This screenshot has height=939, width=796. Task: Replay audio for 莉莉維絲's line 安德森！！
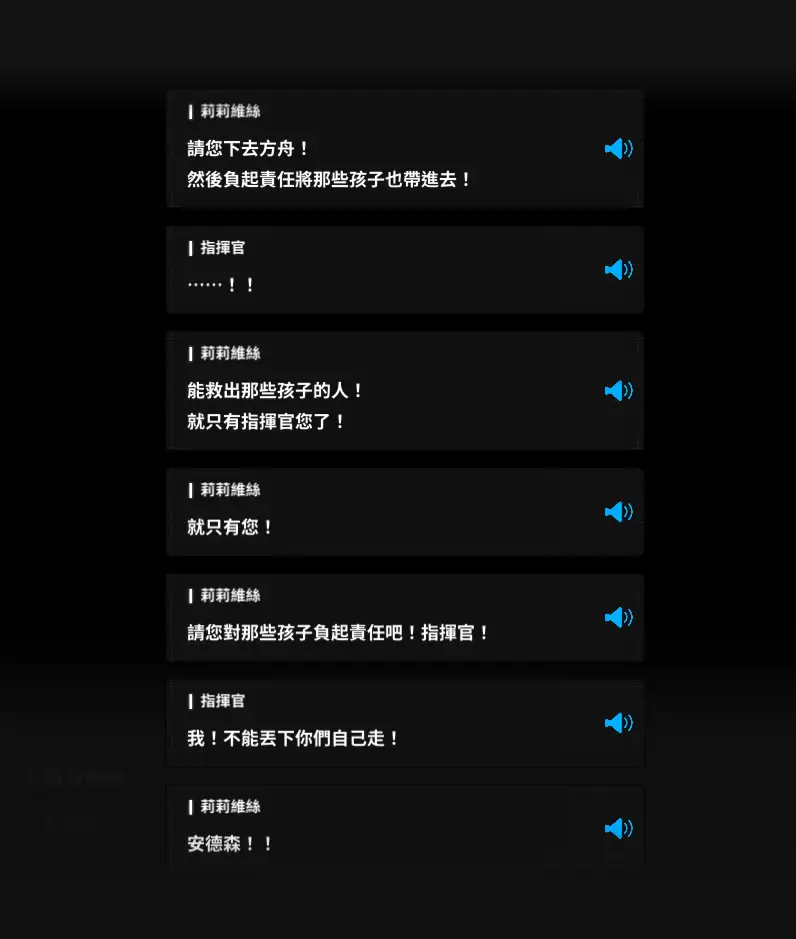click(x=618, y=828)
